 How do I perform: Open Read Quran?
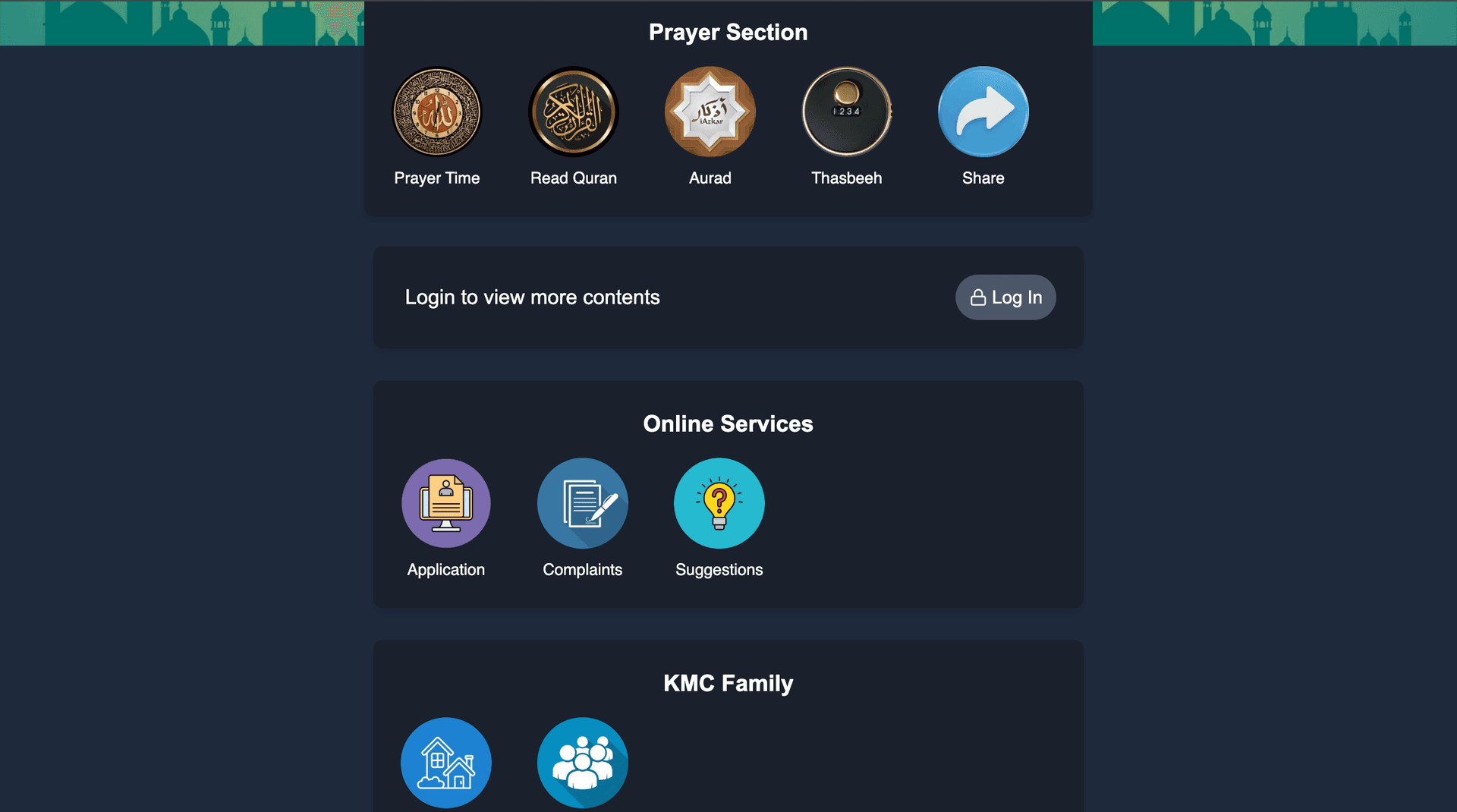pyautogui.click(x=573, y=112)
